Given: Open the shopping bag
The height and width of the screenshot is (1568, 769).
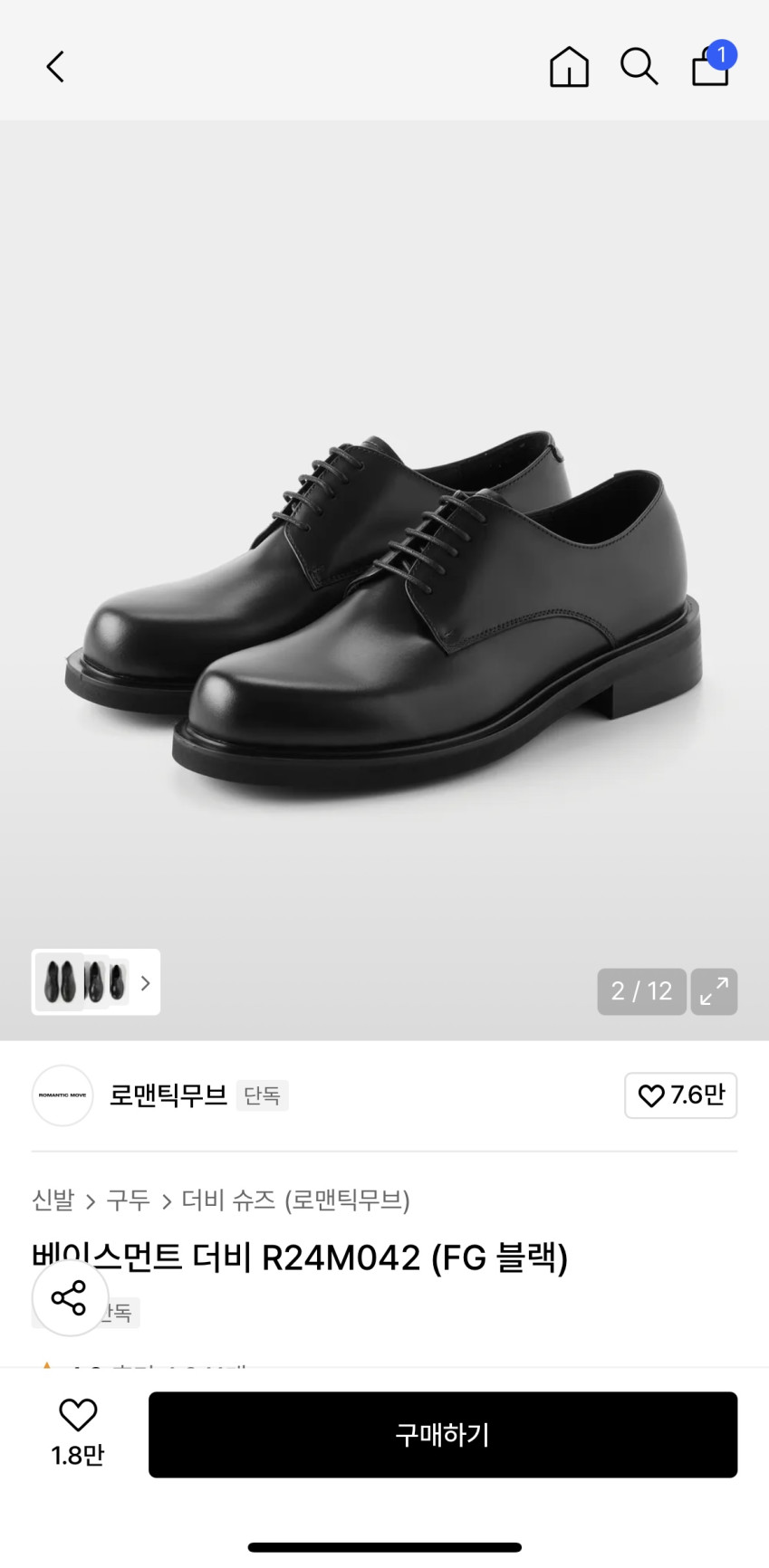Looking at the screenshot, I should click(x=711, y=66).
